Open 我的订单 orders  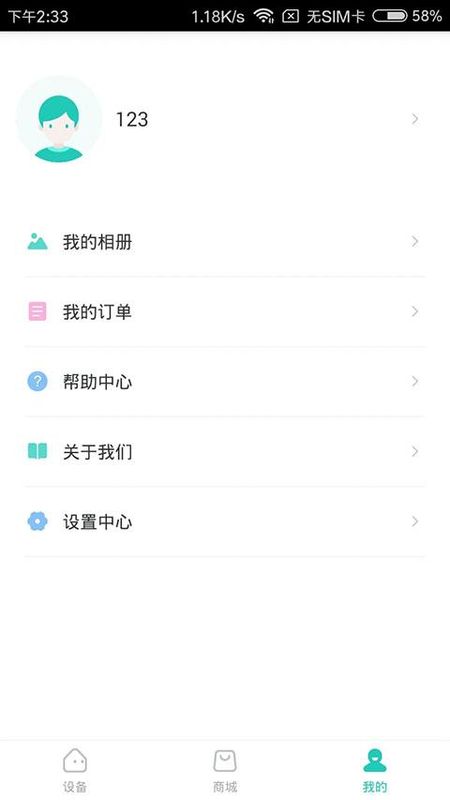click(x=225, y=312)
